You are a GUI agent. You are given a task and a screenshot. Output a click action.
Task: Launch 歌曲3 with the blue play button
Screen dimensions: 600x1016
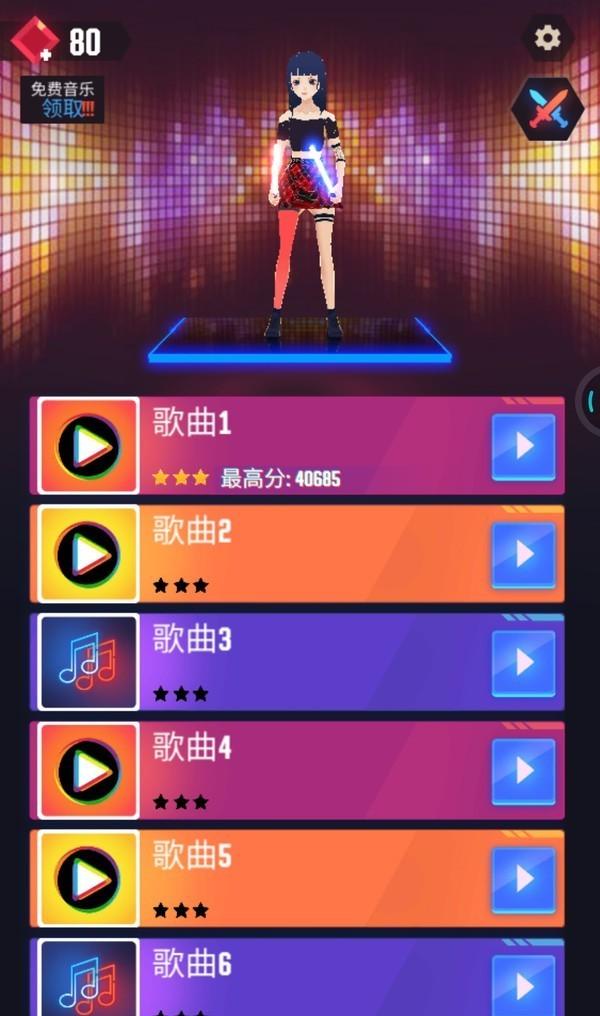(x=523, y=662)
